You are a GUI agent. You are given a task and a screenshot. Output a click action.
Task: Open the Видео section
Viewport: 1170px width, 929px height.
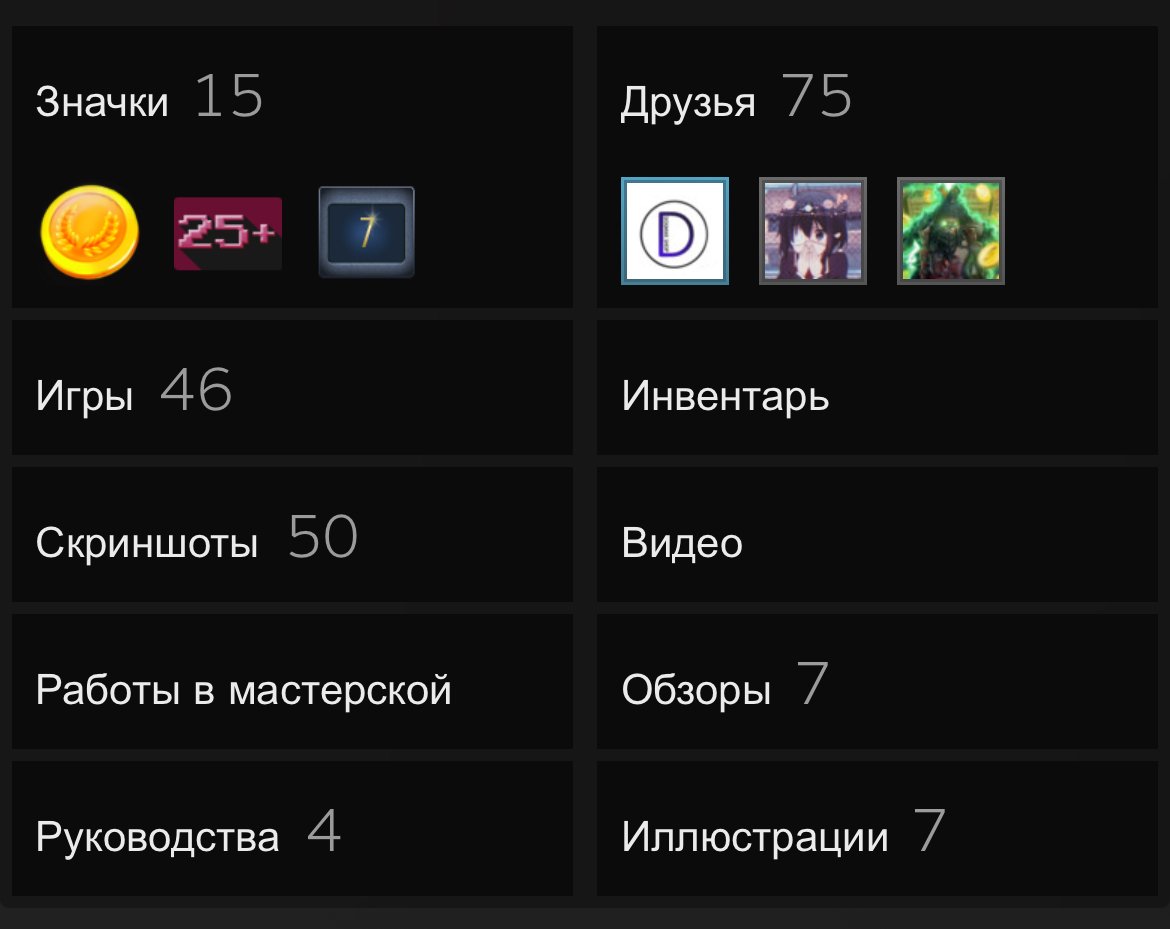point(682,542)
